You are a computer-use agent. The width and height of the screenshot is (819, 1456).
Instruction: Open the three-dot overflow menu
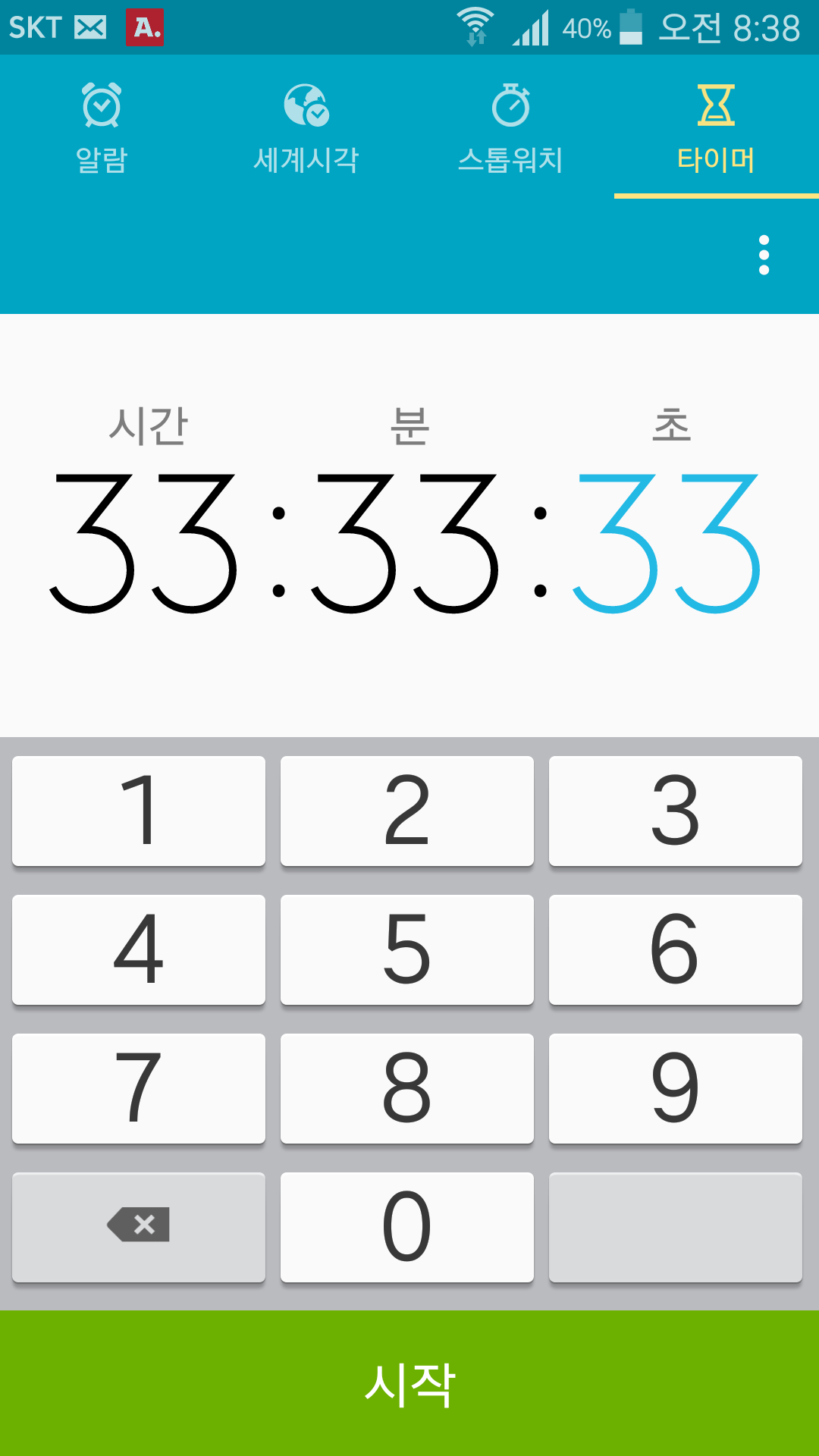click(764, 255)
